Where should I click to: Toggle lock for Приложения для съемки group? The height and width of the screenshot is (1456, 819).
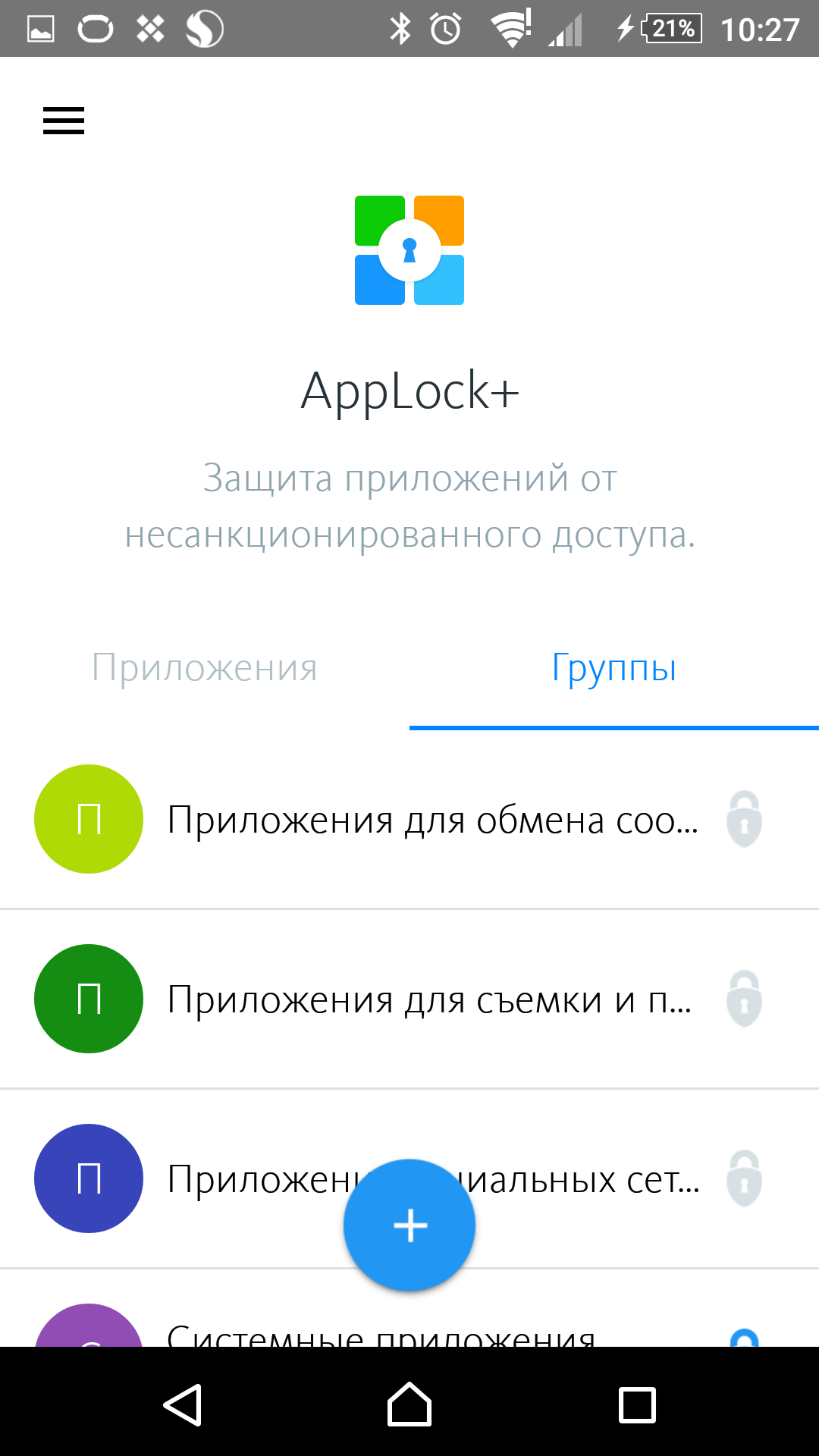pos(744,999)
